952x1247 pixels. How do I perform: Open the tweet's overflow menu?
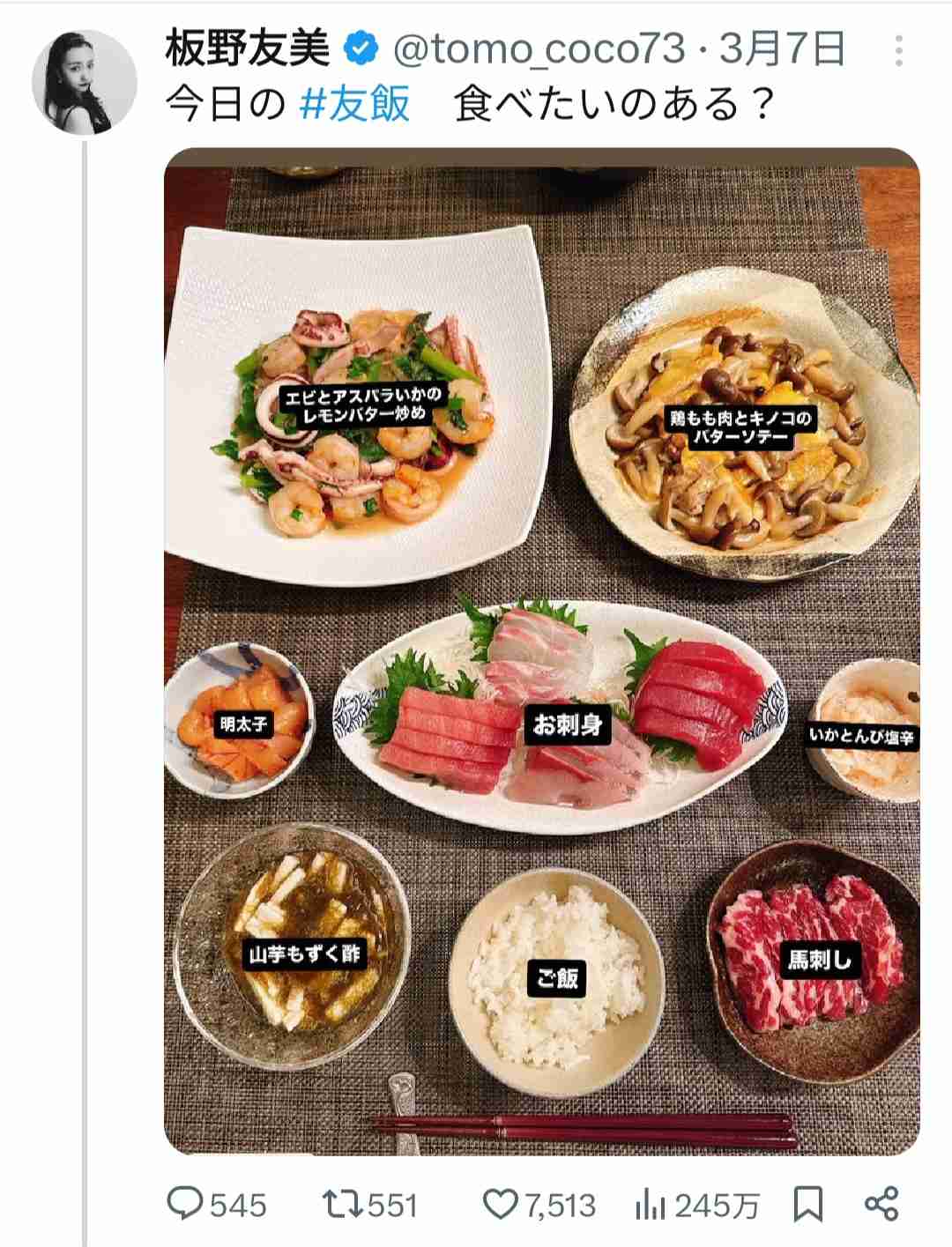(898, 51)
